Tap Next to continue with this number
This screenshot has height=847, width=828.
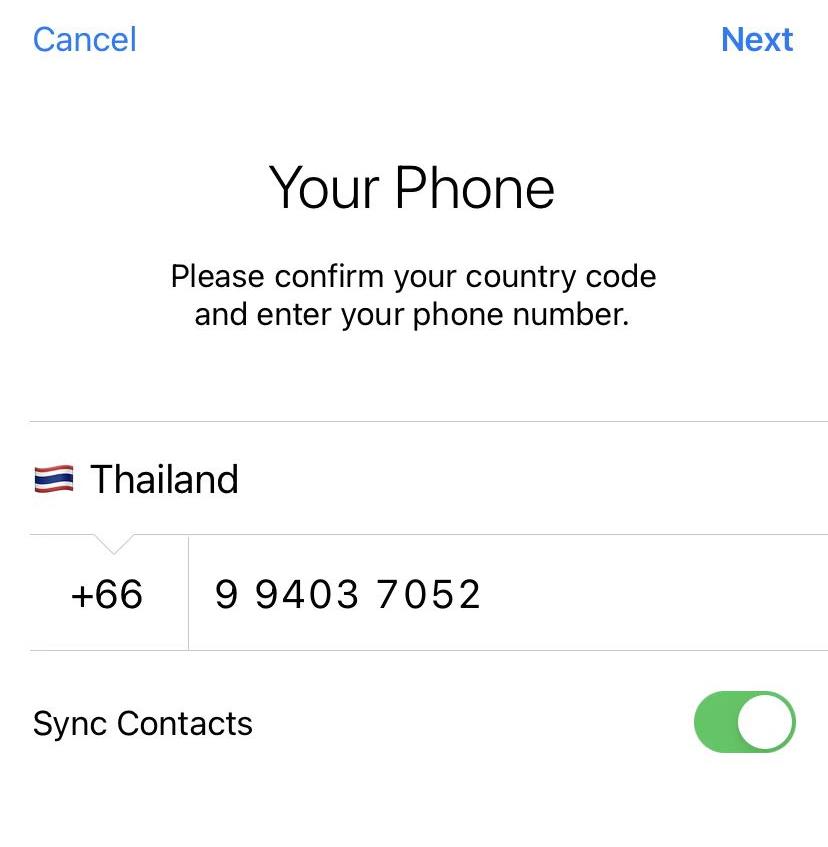click(x=757, y=40)
